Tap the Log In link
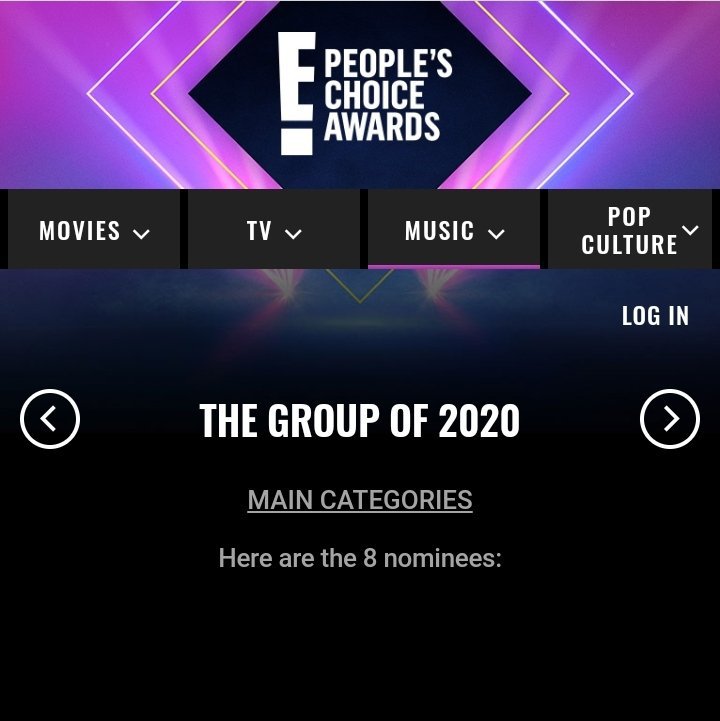720x721 pixels. [x=655, y=316]
